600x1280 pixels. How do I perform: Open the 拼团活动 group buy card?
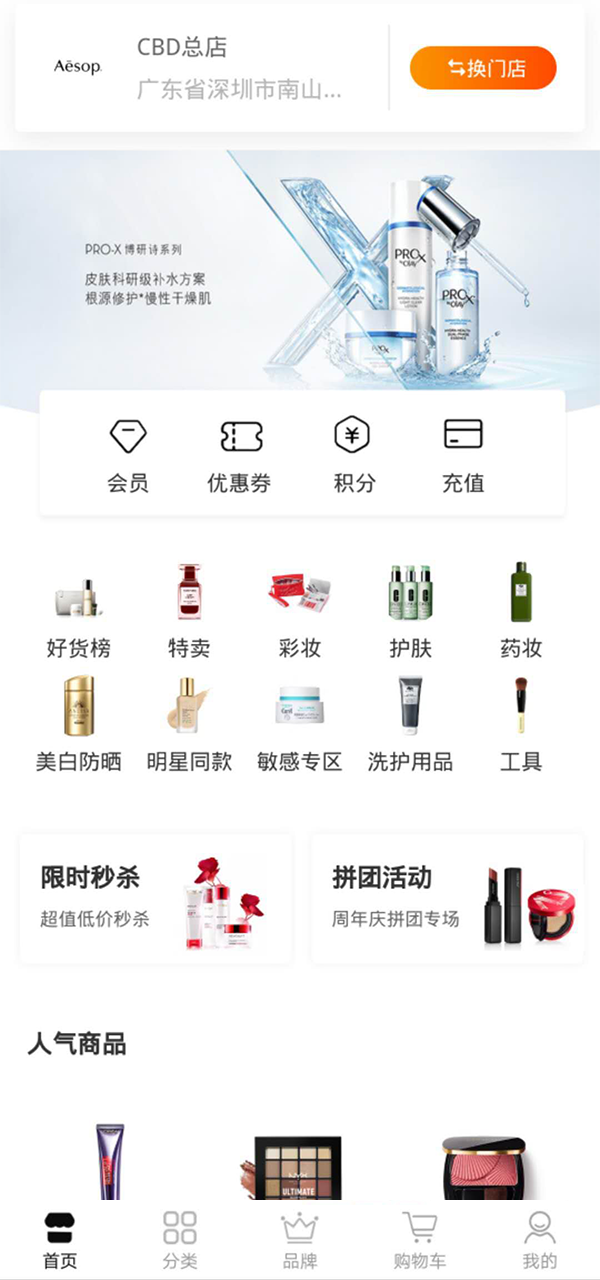pyautogui.click(x=447, y=899)
